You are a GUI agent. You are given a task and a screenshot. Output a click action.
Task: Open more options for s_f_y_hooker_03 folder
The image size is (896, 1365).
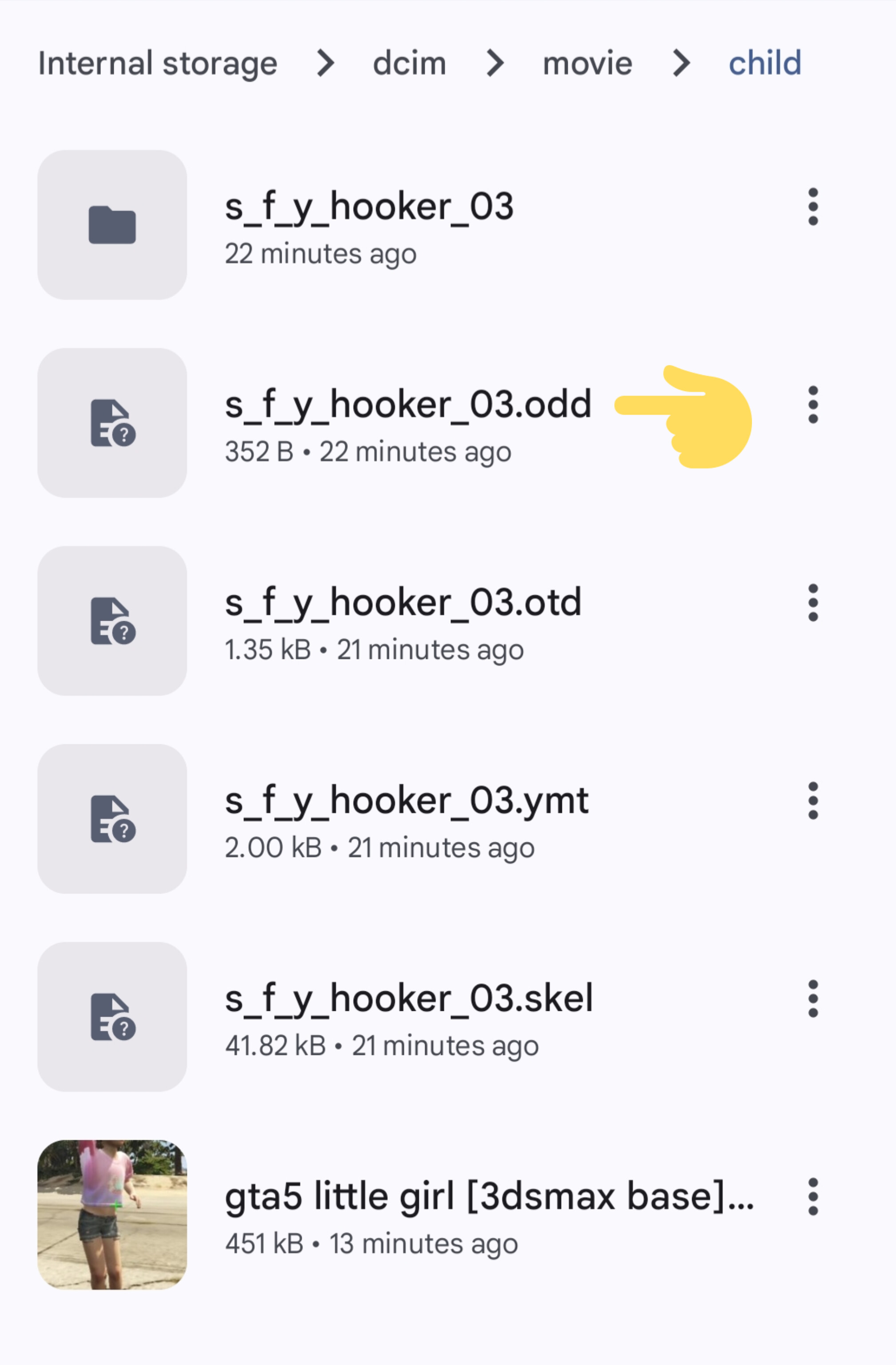812,207
